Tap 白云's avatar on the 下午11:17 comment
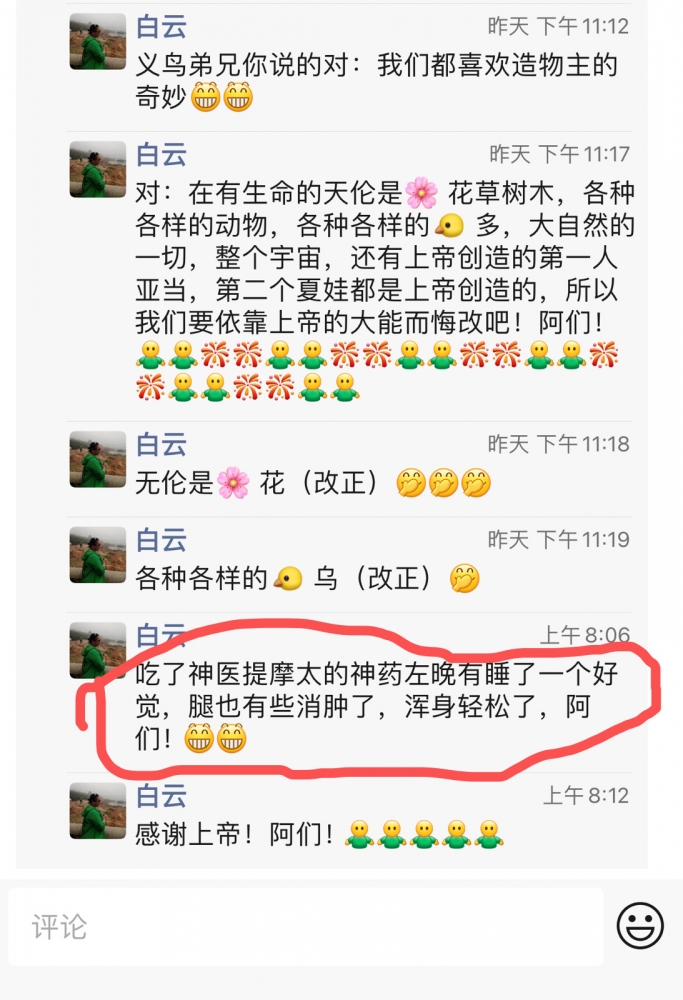 97,169
